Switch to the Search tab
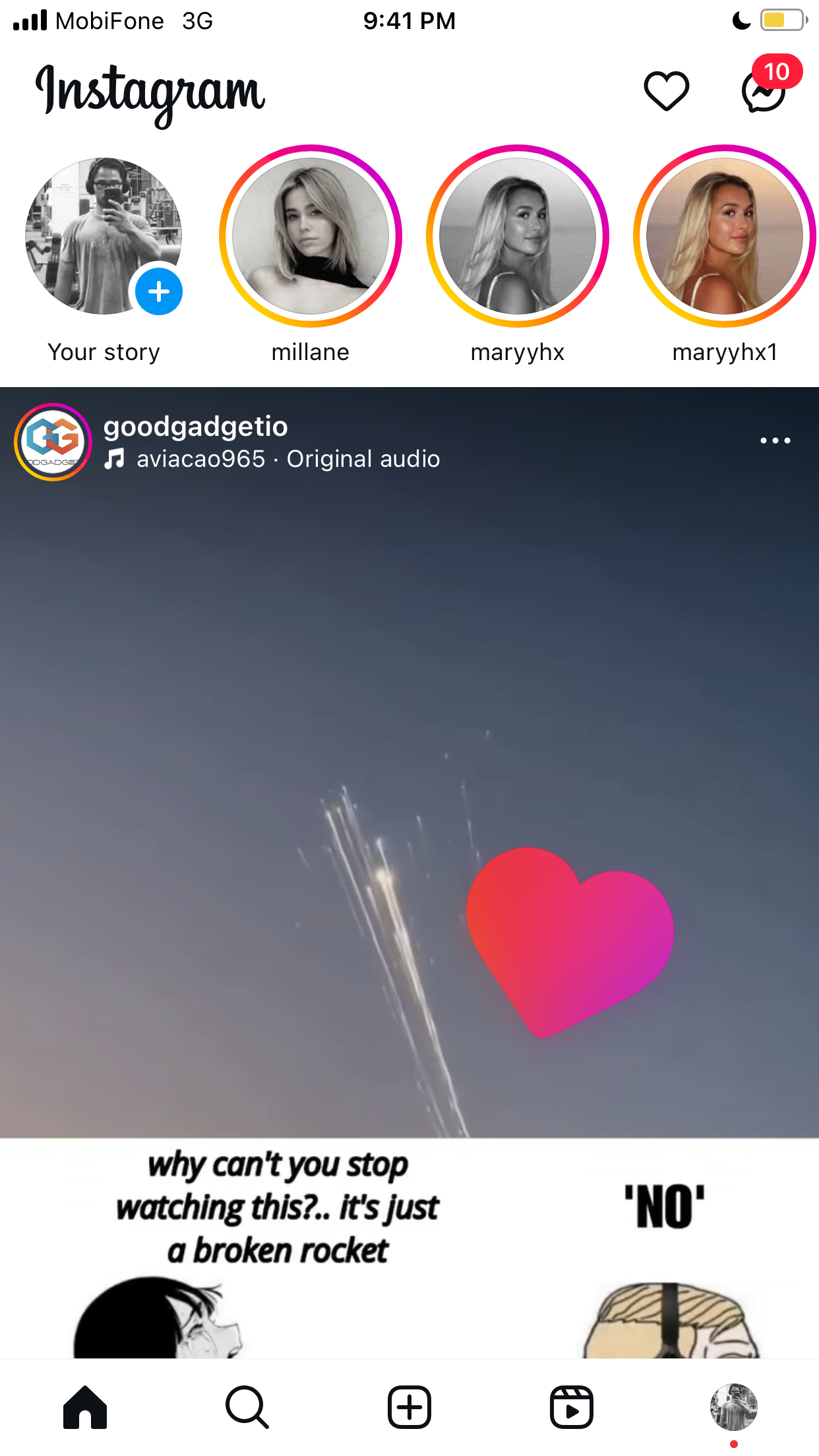Screen dimensions: 819x1456 click(247, 1407)
